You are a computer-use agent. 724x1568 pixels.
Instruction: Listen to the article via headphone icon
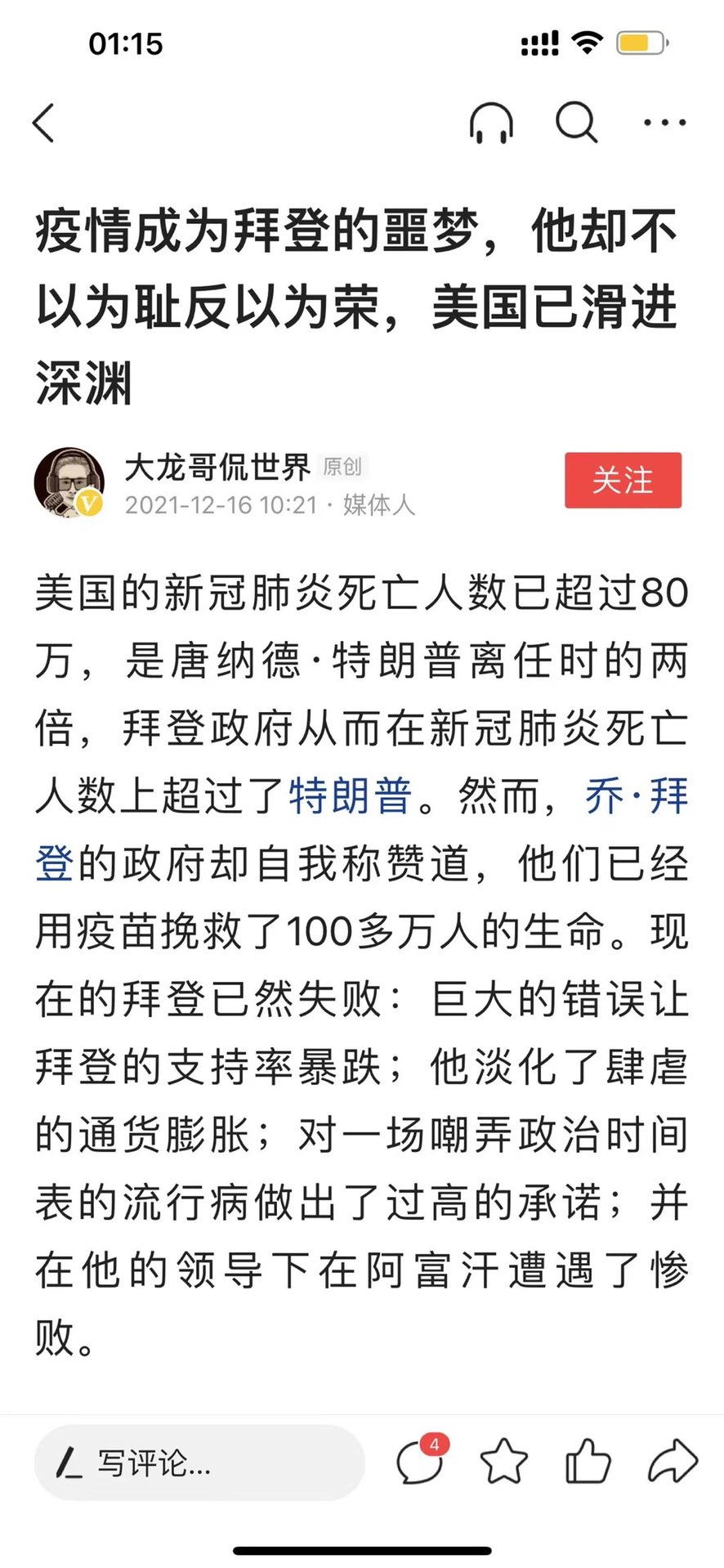(x=491, y=123)
